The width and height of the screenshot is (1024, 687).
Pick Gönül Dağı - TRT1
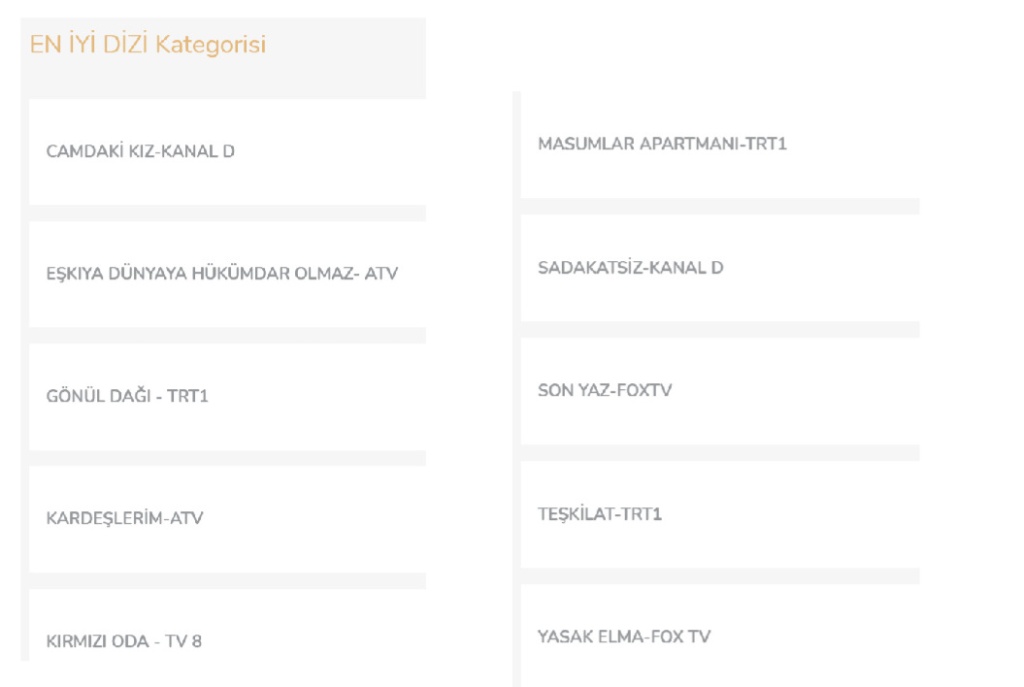pos(127,396)
